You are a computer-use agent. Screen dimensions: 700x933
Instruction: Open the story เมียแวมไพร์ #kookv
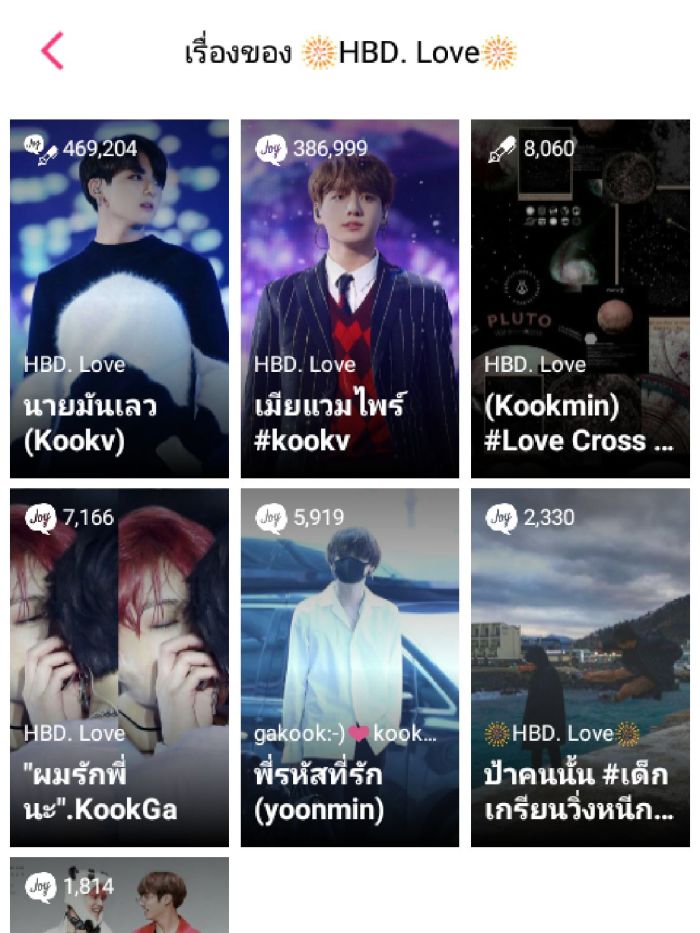coord(349,298)
